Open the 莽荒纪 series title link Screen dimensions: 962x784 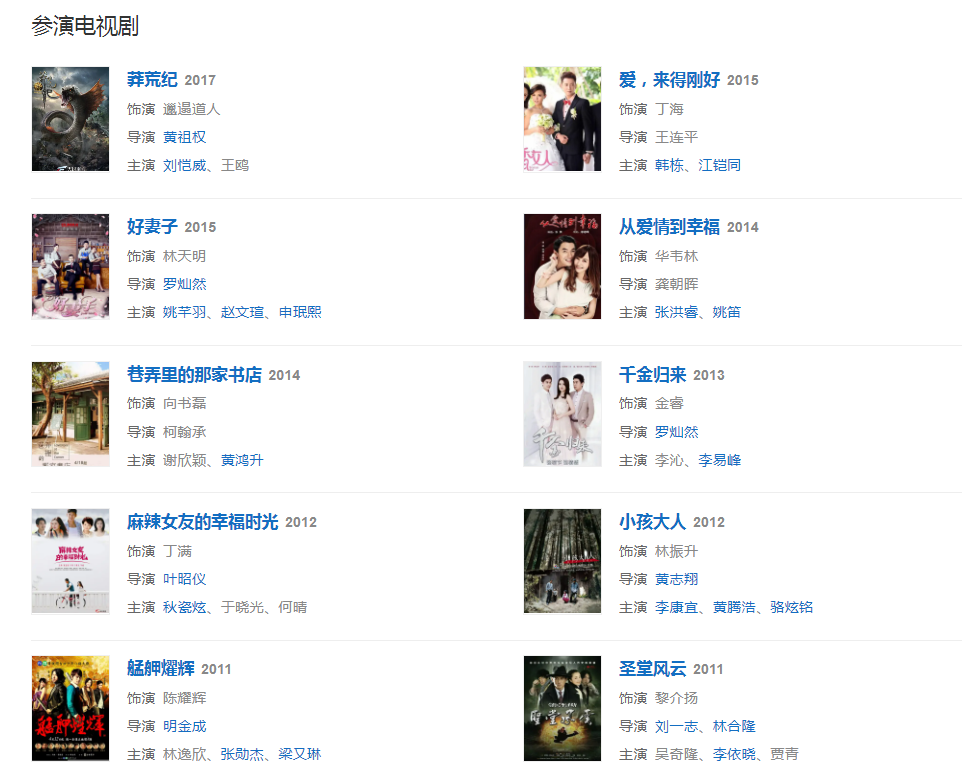152,80
